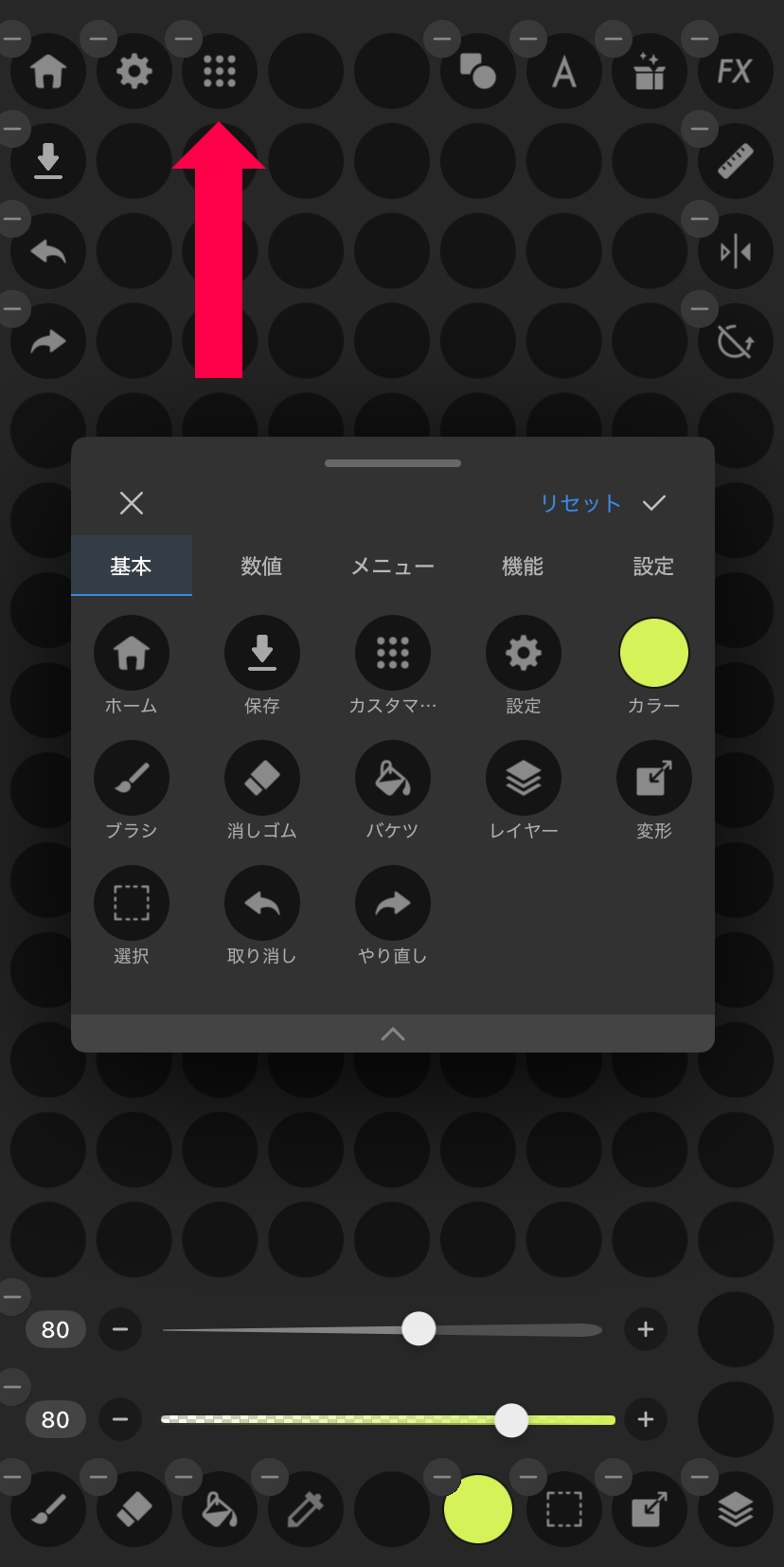Choose the ブラシ brush item
Screen dimensions: 784x1567
pos(132,778)
